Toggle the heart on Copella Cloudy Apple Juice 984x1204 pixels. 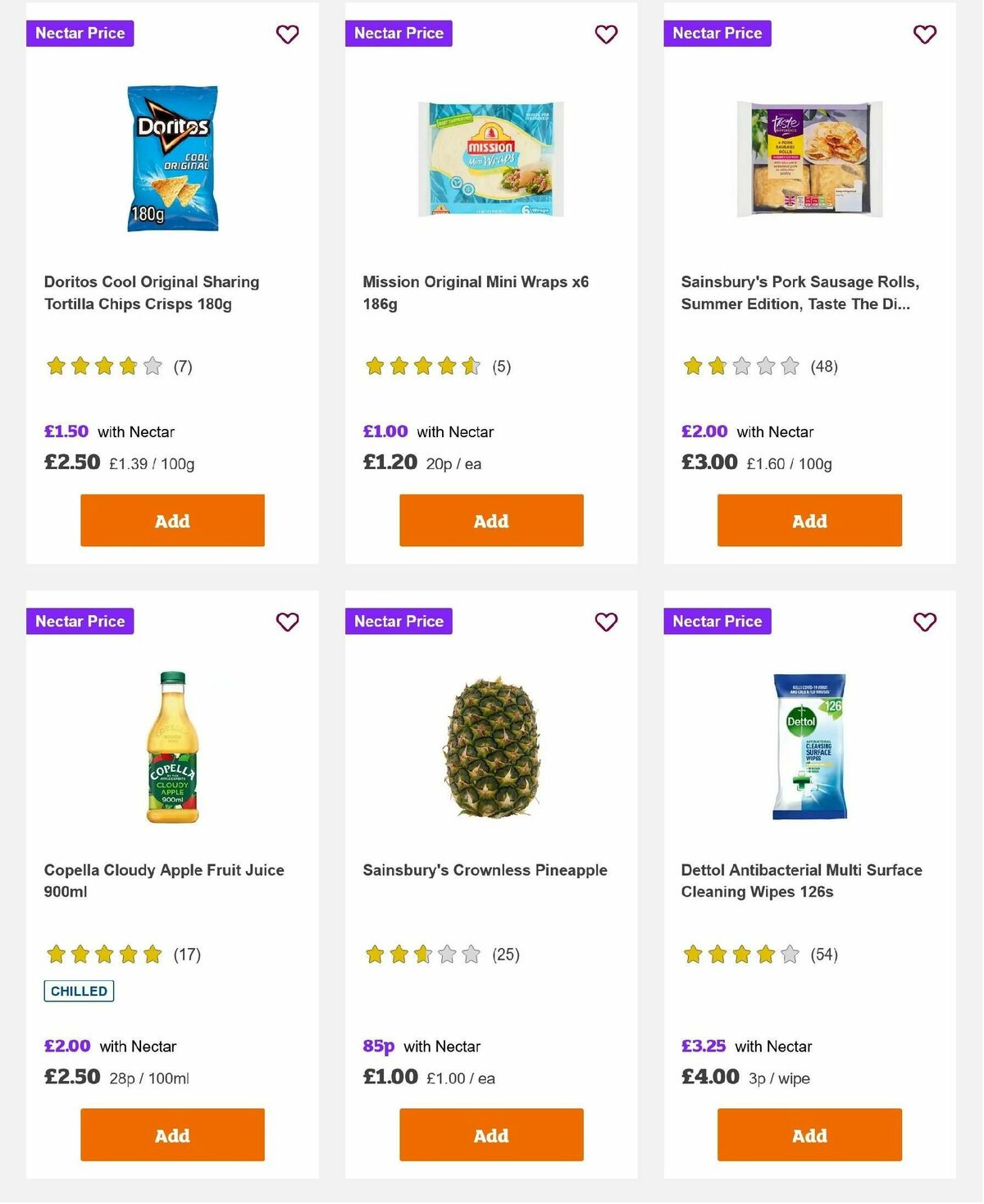pyautogui.click(x=287, y=623)
